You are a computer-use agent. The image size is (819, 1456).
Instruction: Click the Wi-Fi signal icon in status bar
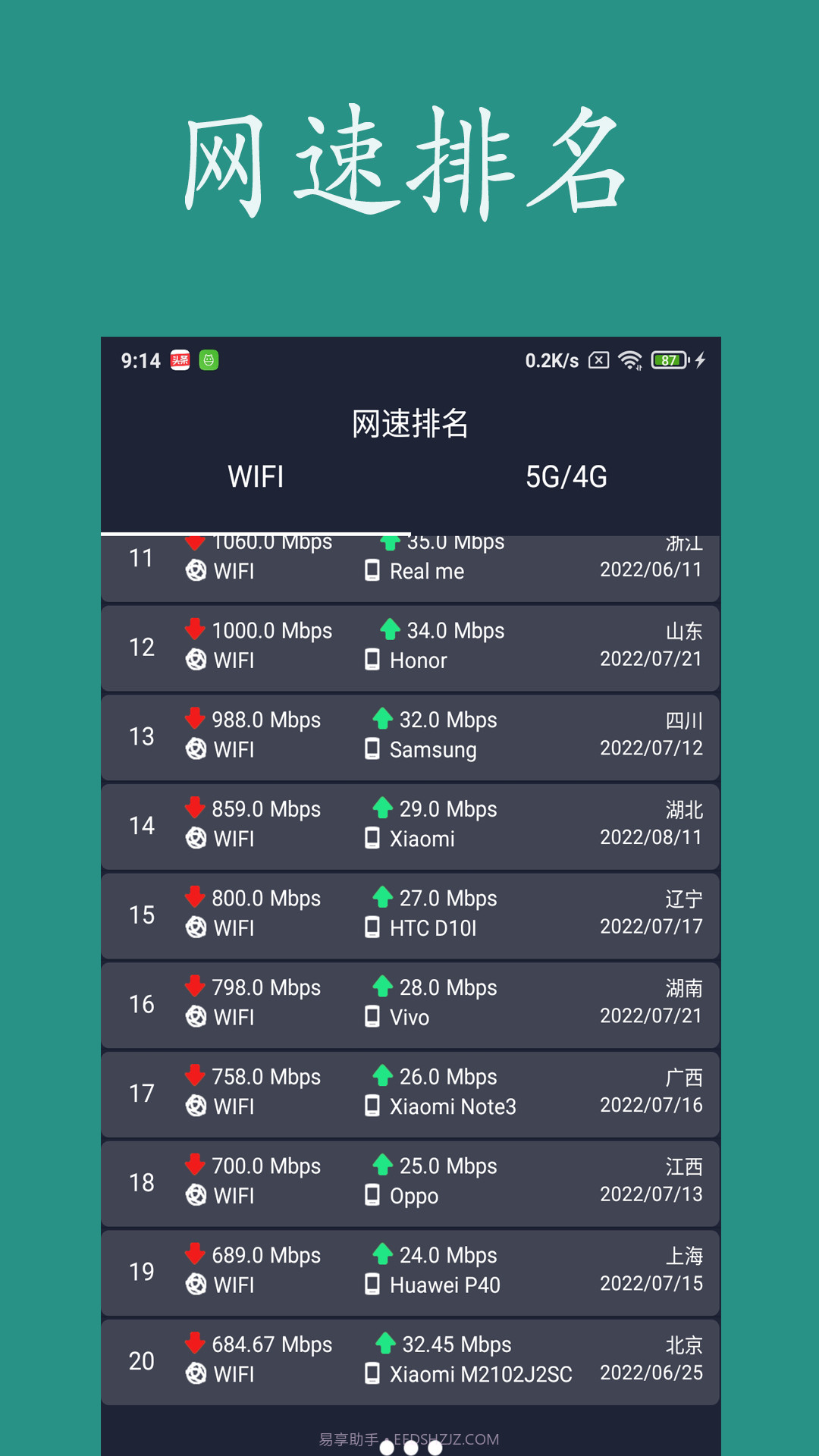point(630,360)
